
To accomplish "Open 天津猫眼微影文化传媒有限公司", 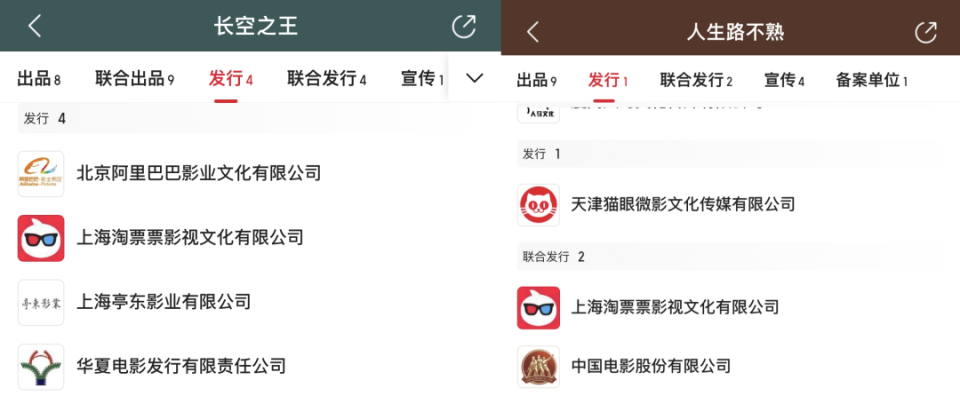I will click(x=682, y=204).
